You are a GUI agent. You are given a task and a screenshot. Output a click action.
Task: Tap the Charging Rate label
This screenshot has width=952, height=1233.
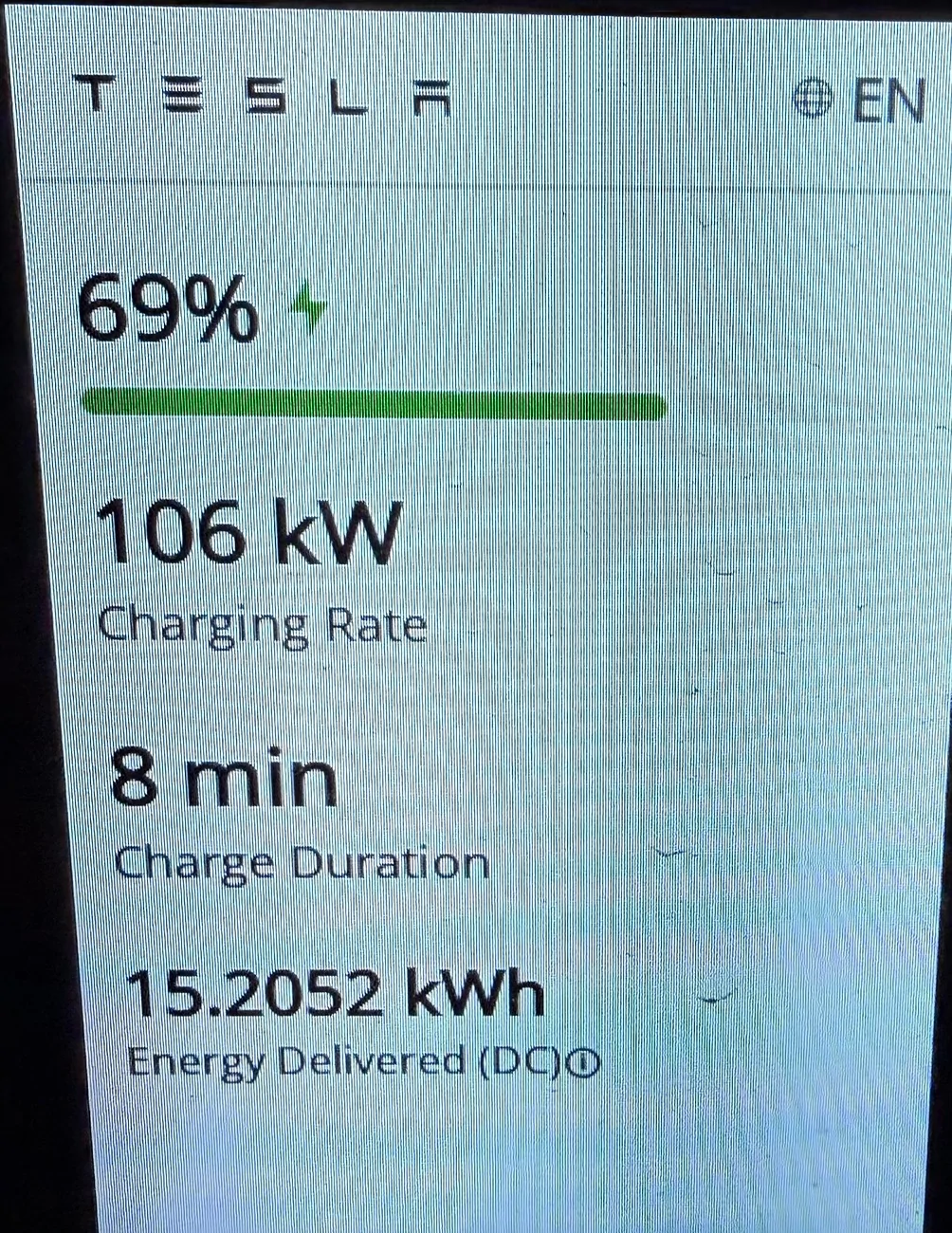point(263,623)
